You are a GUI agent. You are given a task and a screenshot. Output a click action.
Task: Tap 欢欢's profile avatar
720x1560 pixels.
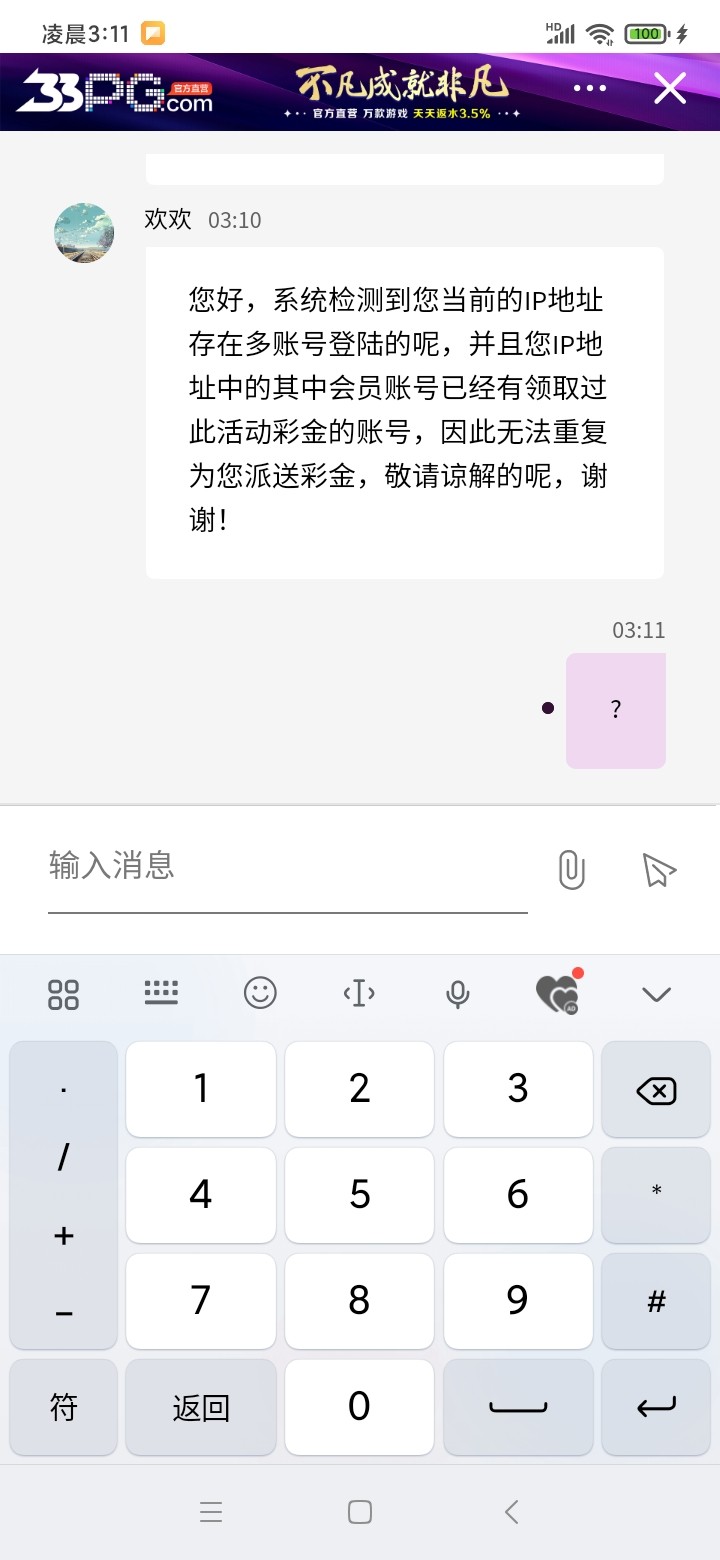[83, 232]
